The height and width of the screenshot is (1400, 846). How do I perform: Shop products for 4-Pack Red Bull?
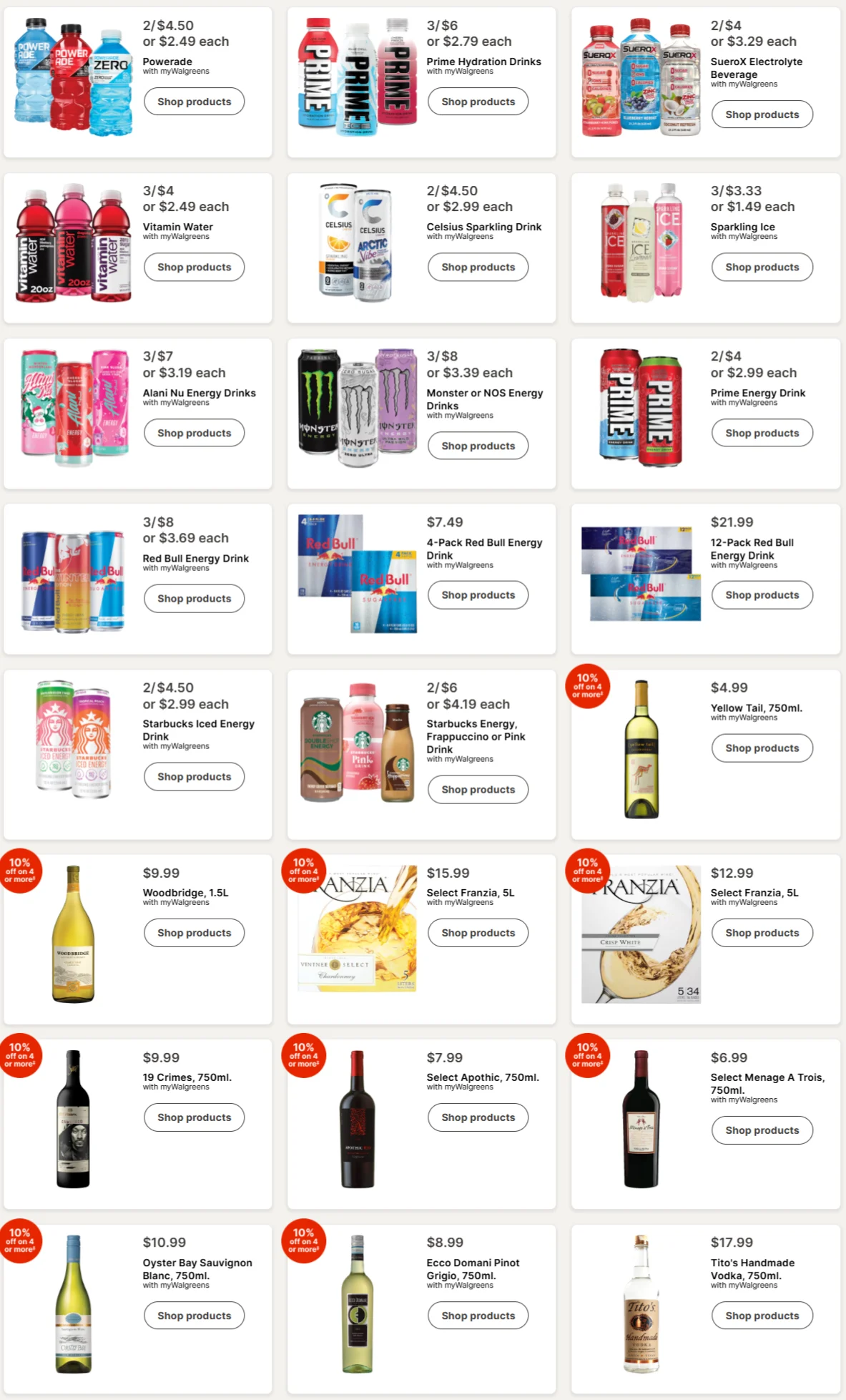[478, 595]
